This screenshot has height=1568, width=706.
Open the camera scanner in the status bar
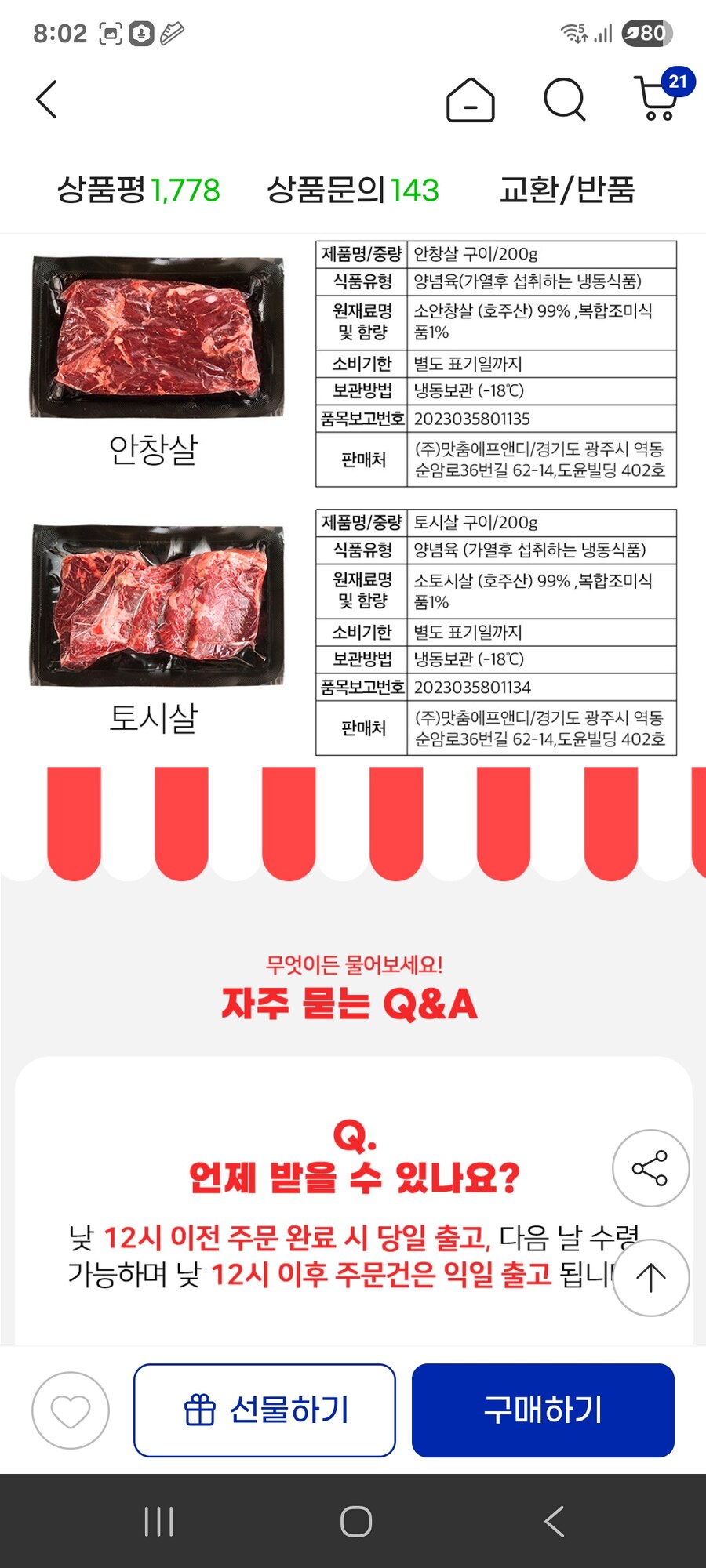point(110,31)
